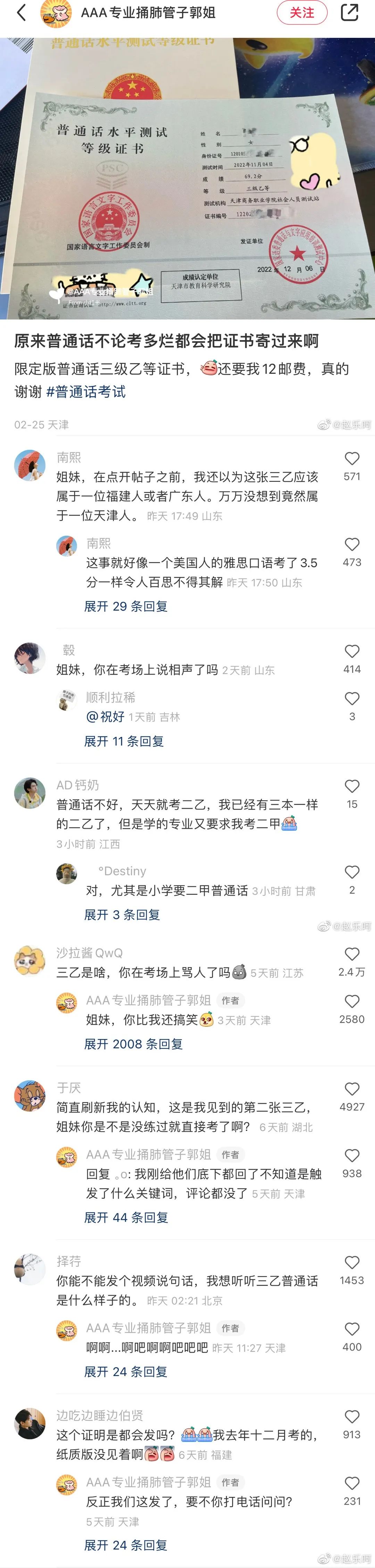Like 沙拉酱QwQ's comment with 2.4万 likes
This screenshot has height=1568, width=375.
pos(352,954)
